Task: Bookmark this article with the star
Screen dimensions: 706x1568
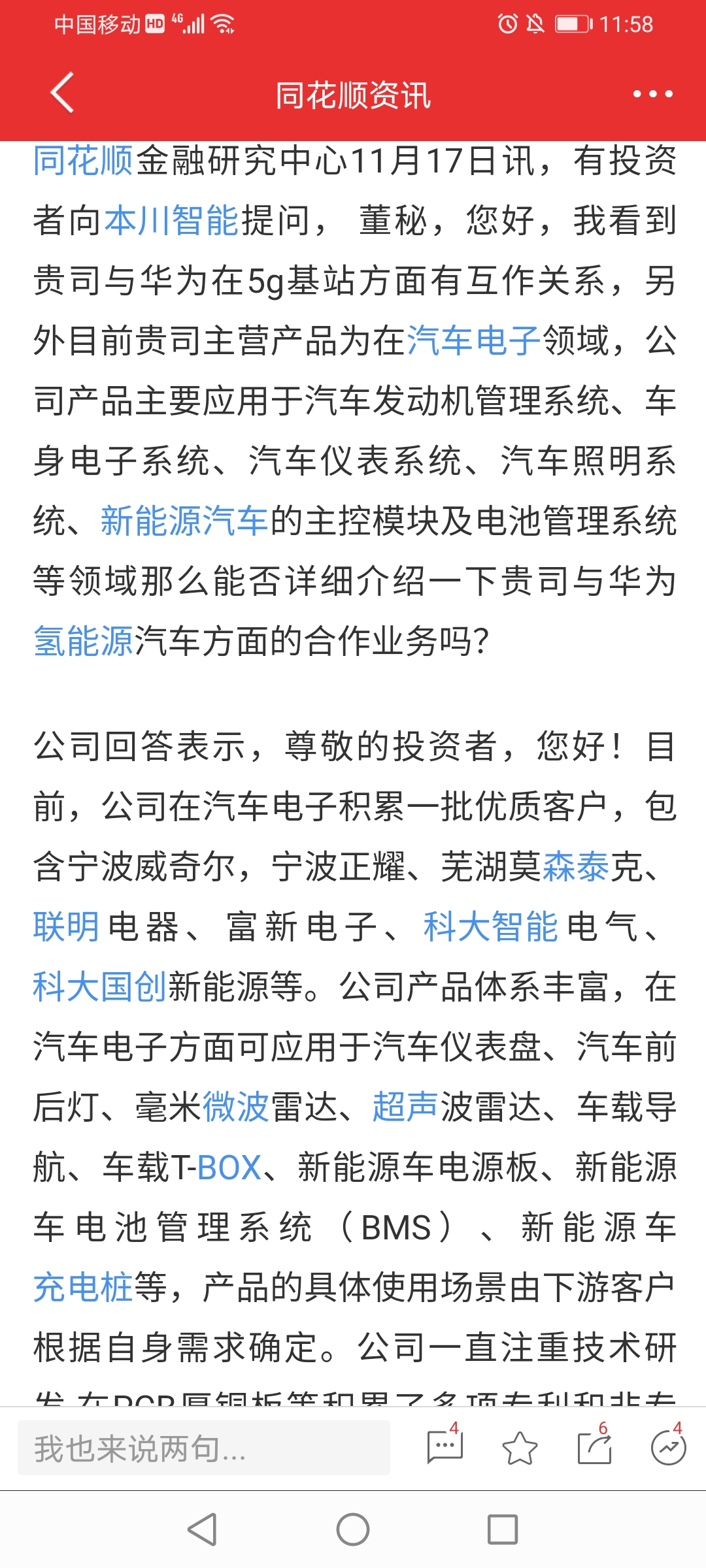Action: pos(520,1448)
